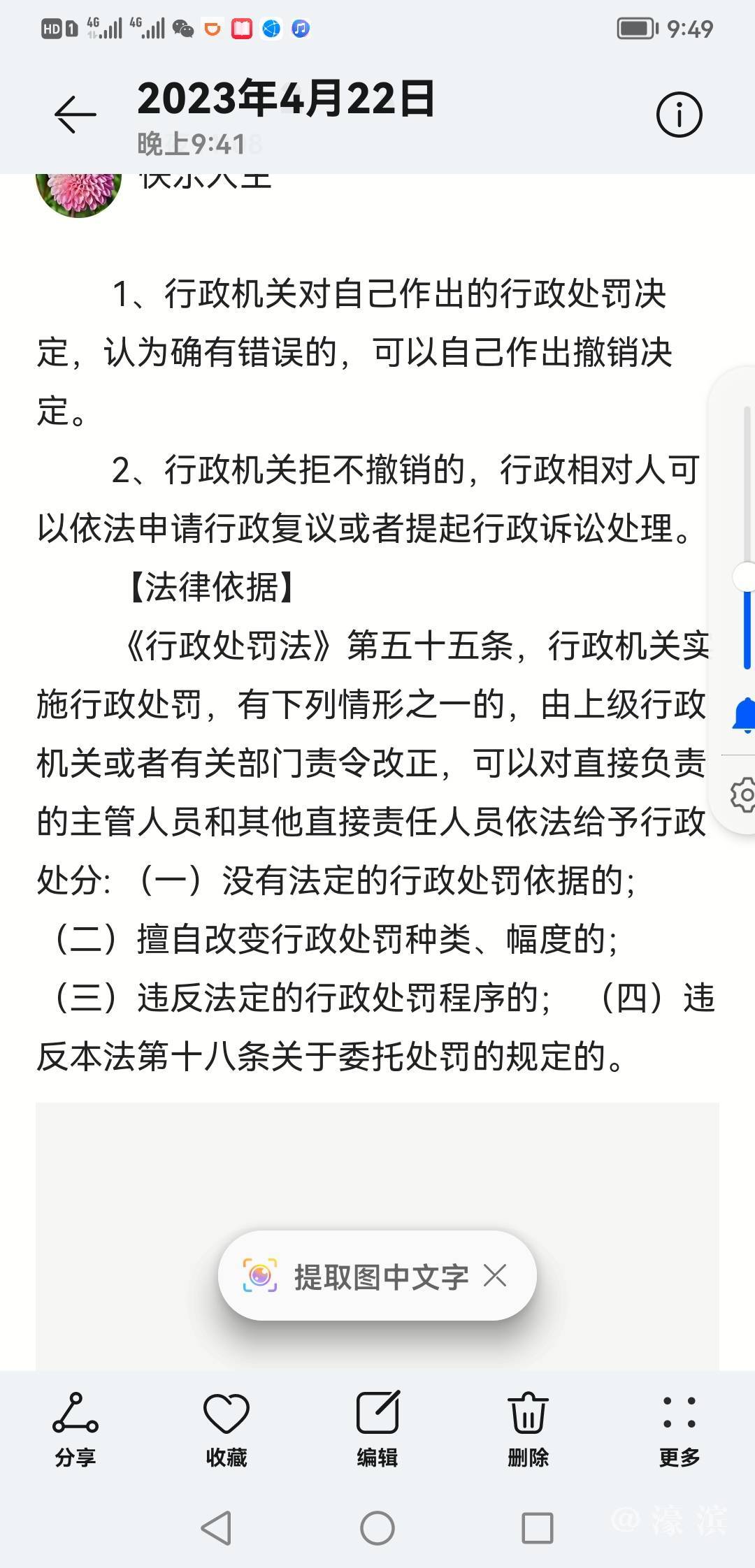
Task: Go back using the top arrow
Action: 75,115
